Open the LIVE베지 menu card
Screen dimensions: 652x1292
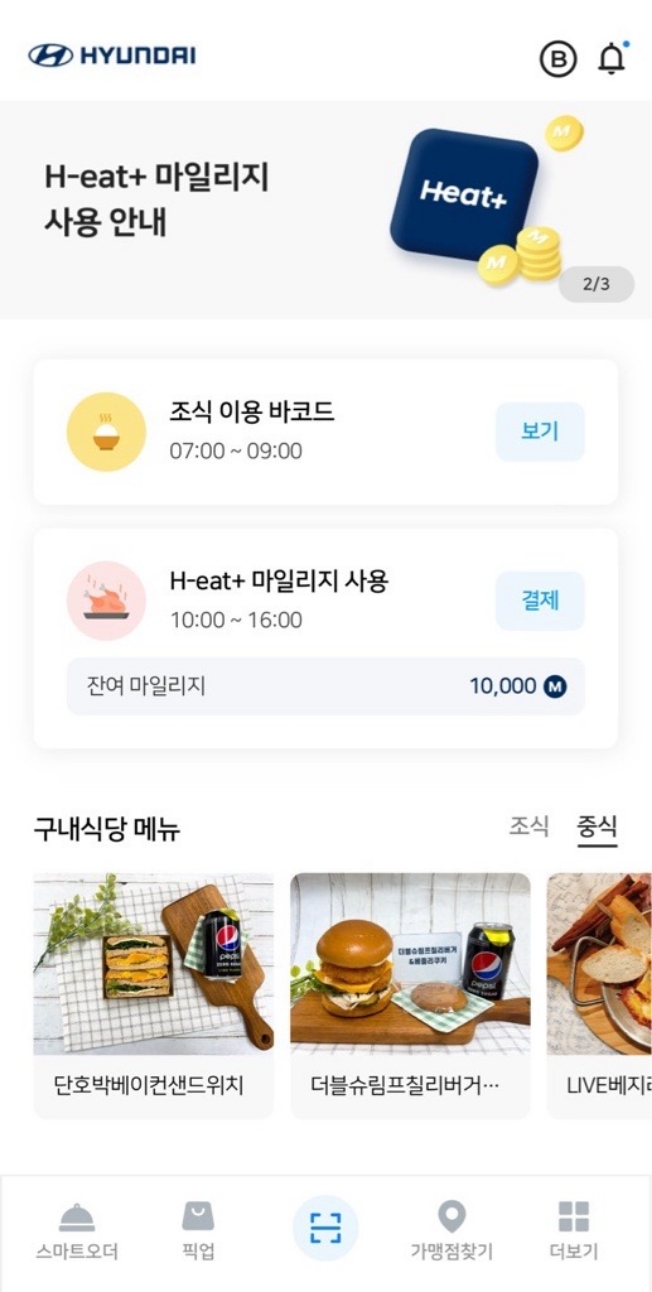(x=600, y=995)
